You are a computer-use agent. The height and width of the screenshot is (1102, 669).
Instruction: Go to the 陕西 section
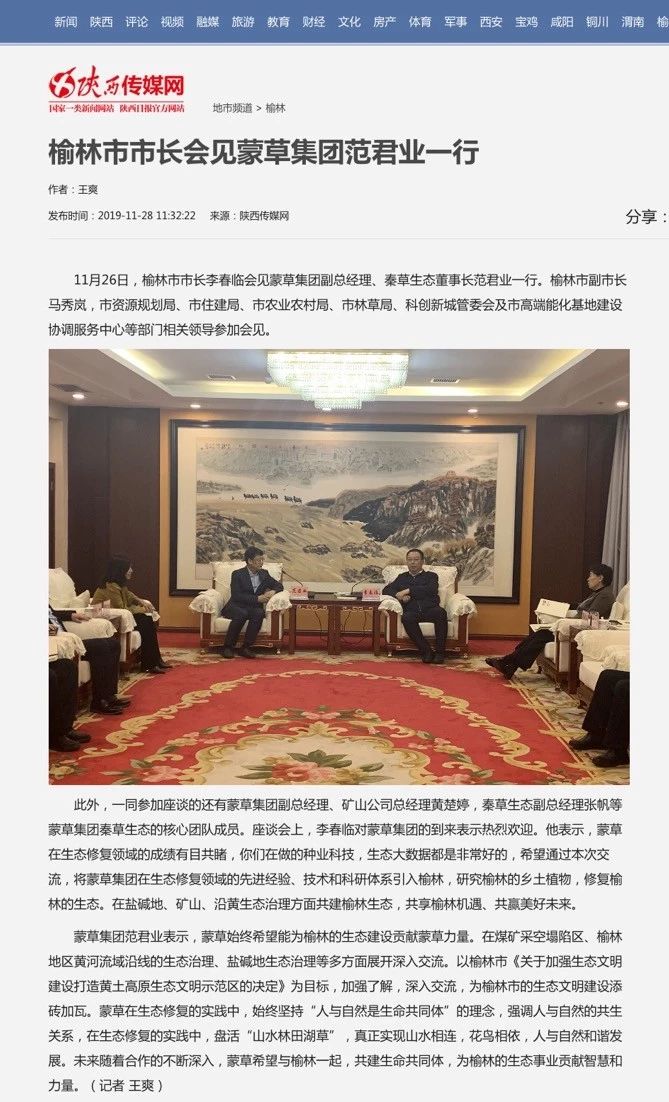tap(101, 21)
